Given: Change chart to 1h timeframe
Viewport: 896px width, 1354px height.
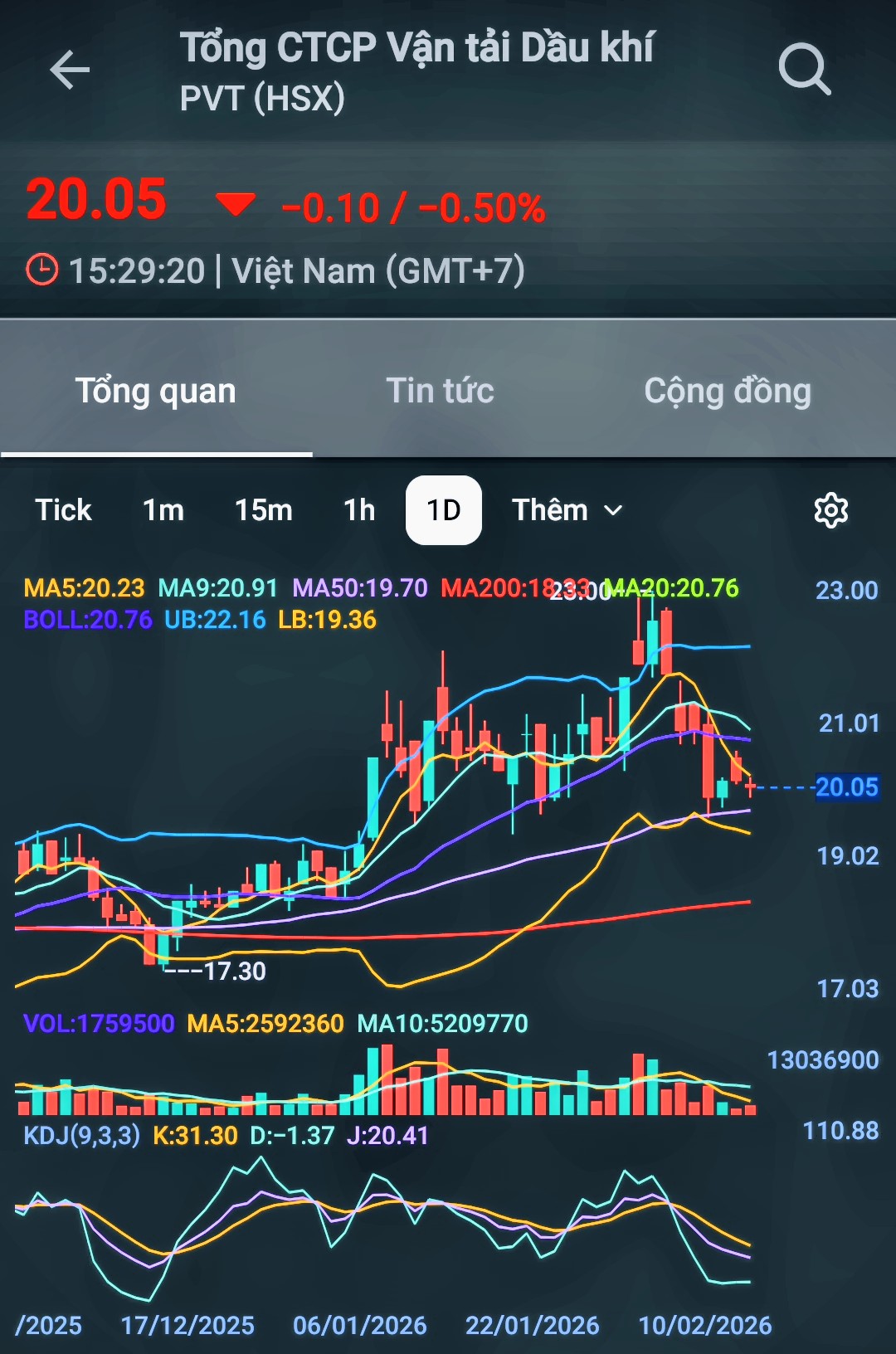Looking at the screenshot, I should click(359, 510).
